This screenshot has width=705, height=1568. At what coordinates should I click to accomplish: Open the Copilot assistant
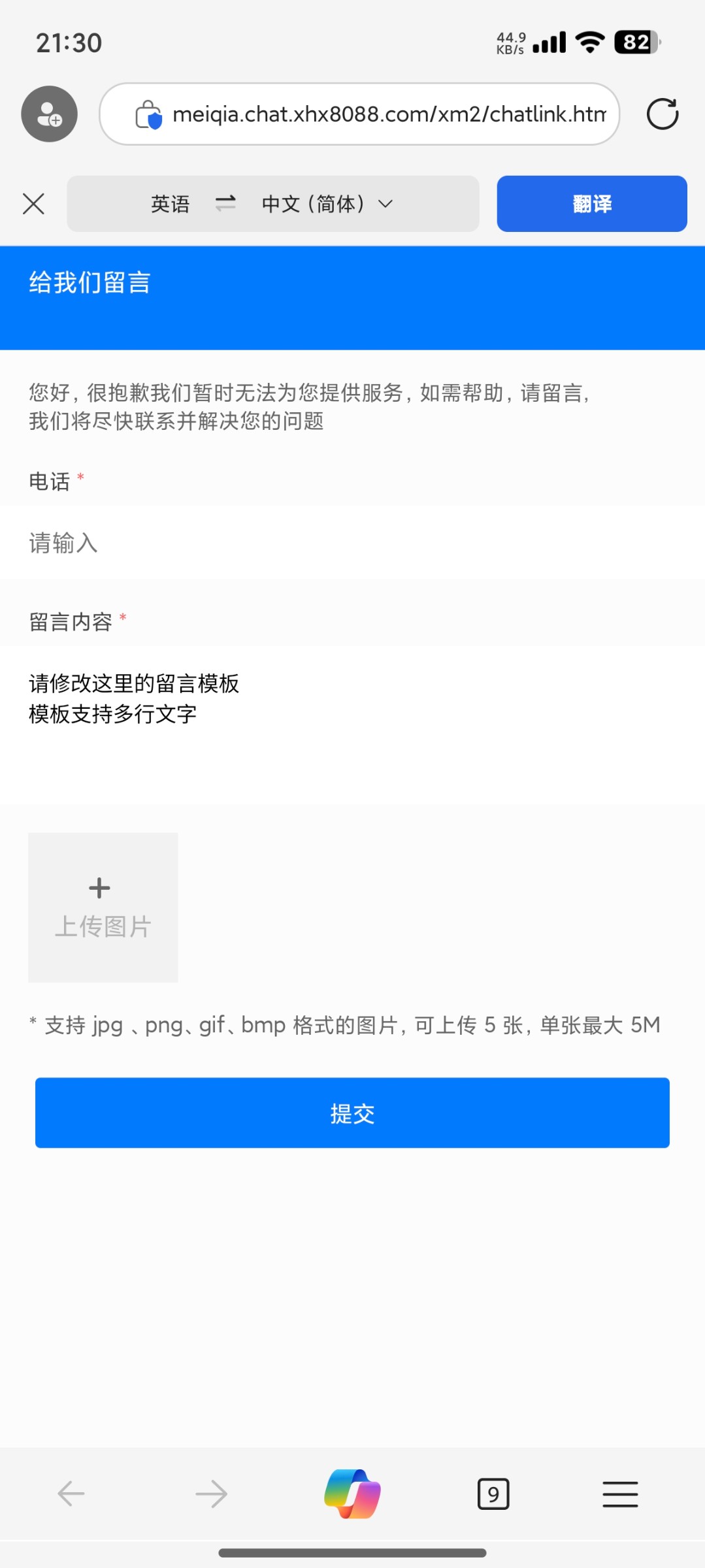[x=353, y=1494]
